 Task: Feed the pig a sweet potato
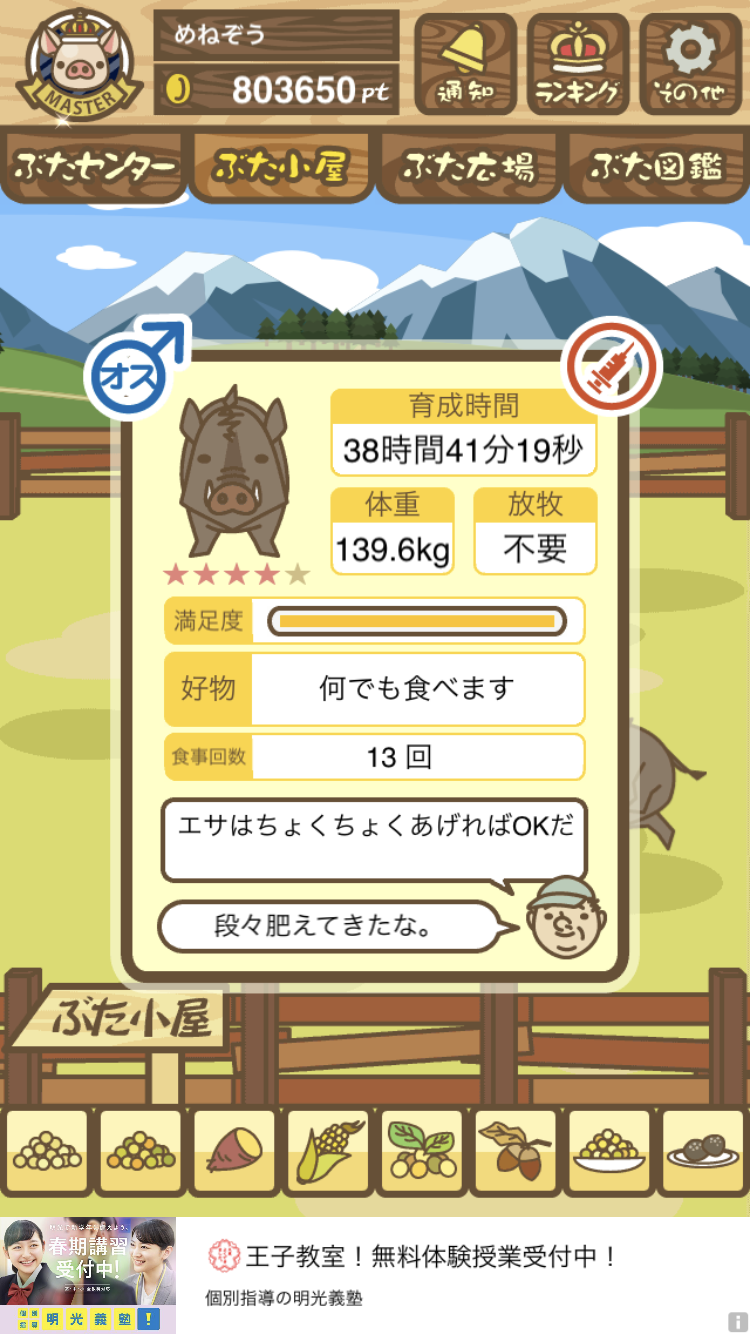click(x=234, y=1152)
